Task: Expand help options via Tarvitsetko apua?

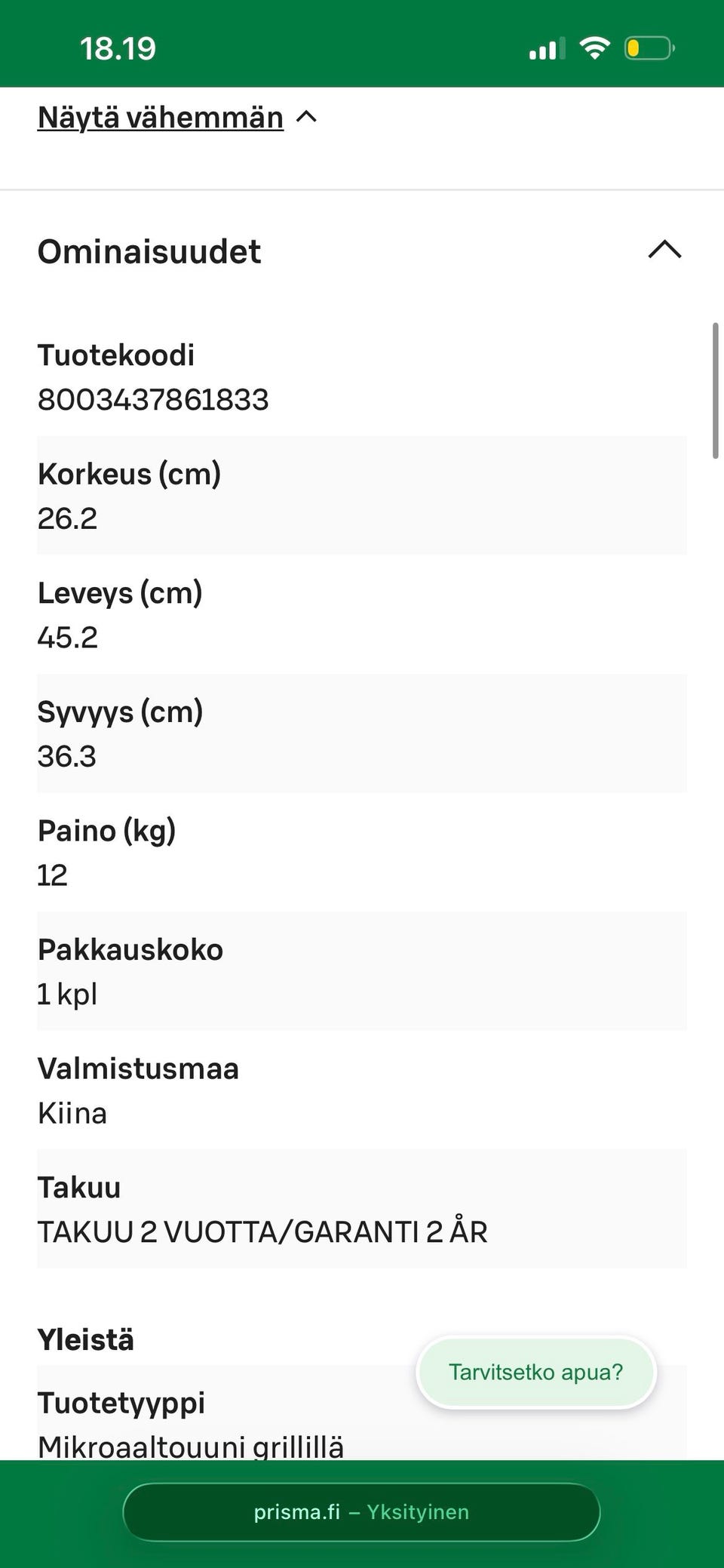Action: (x=535, y=1372)
